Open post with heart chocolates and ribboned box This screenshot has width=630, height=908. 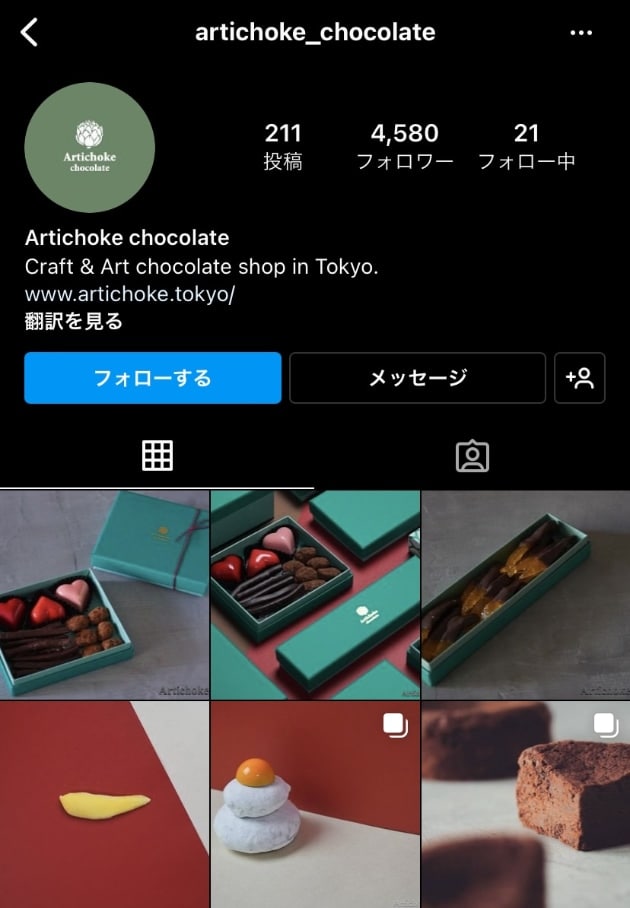(104, 595)
